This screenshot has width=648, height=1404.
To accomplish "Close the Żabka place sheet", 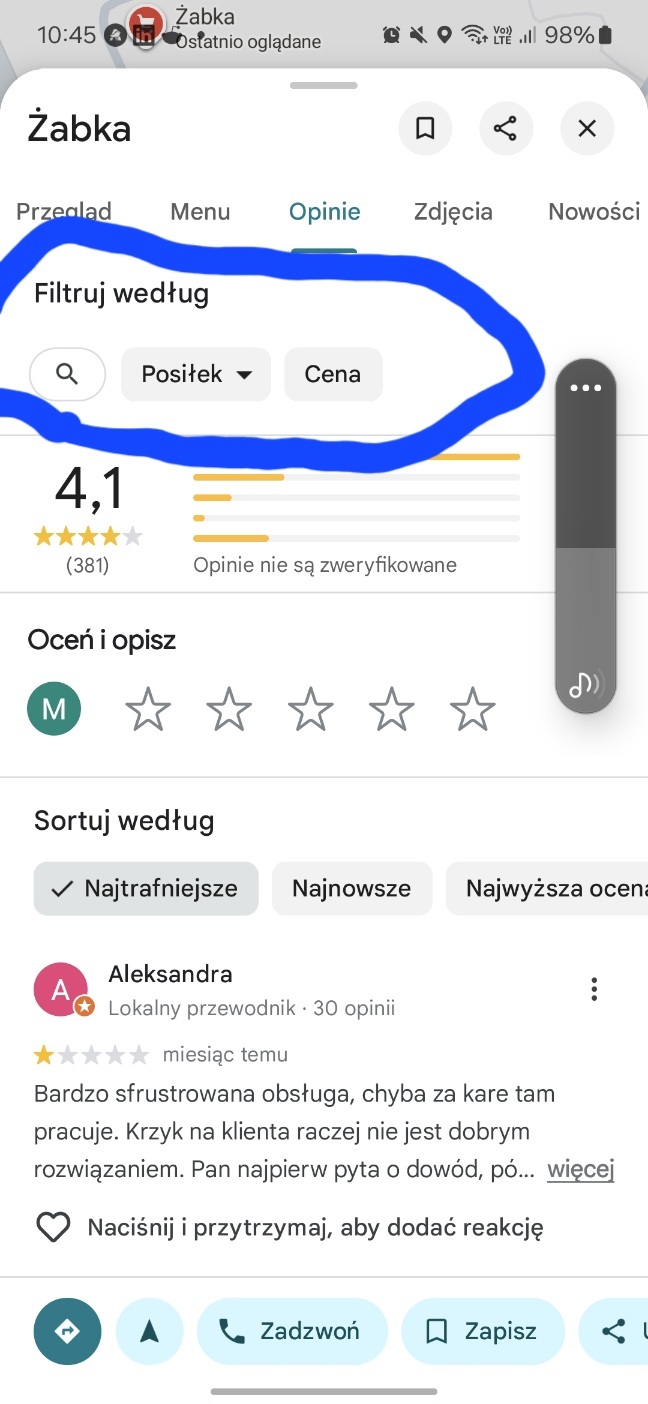I will pyautogui.click(x=587, y=129).
